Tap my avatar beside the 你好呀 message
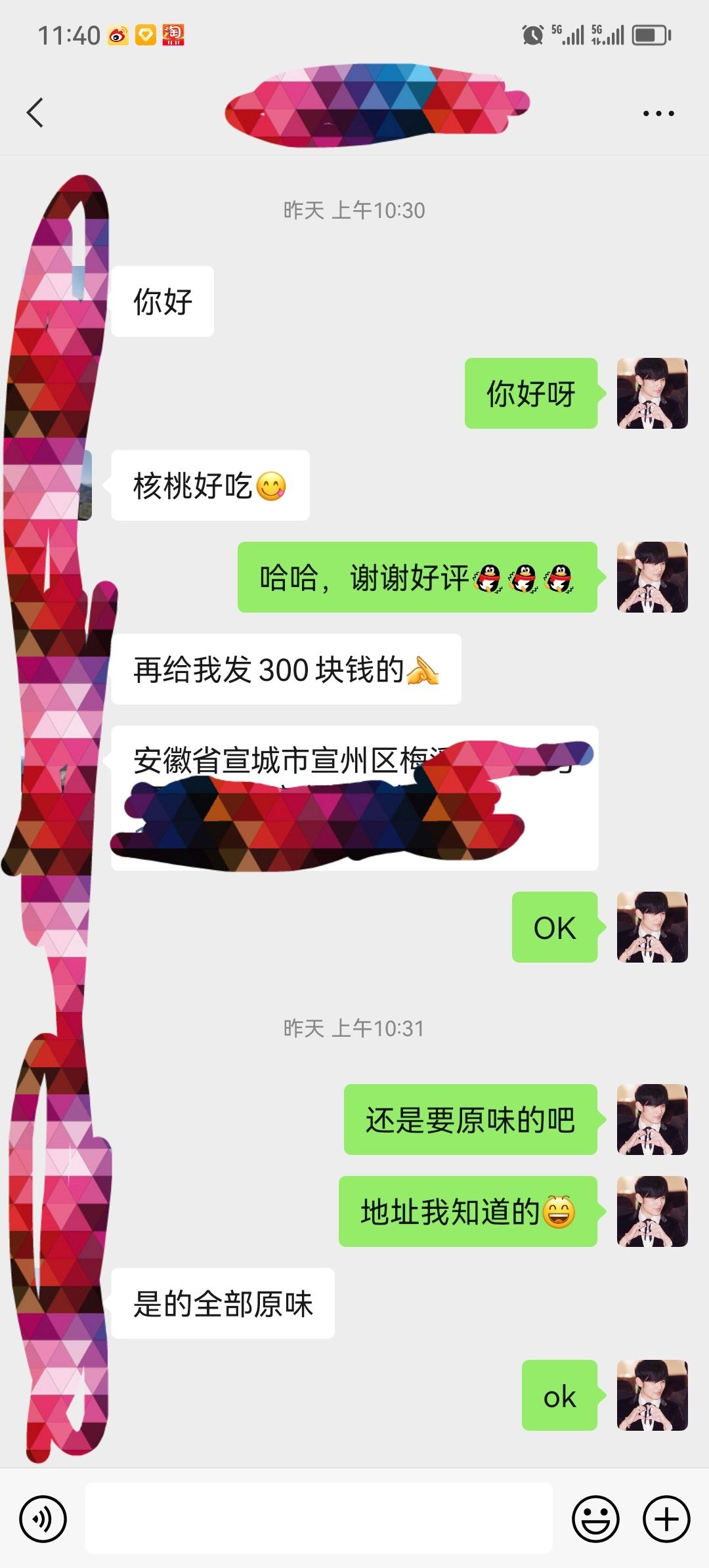This screenshot has height=1568, width=709. tap(652, 393)
